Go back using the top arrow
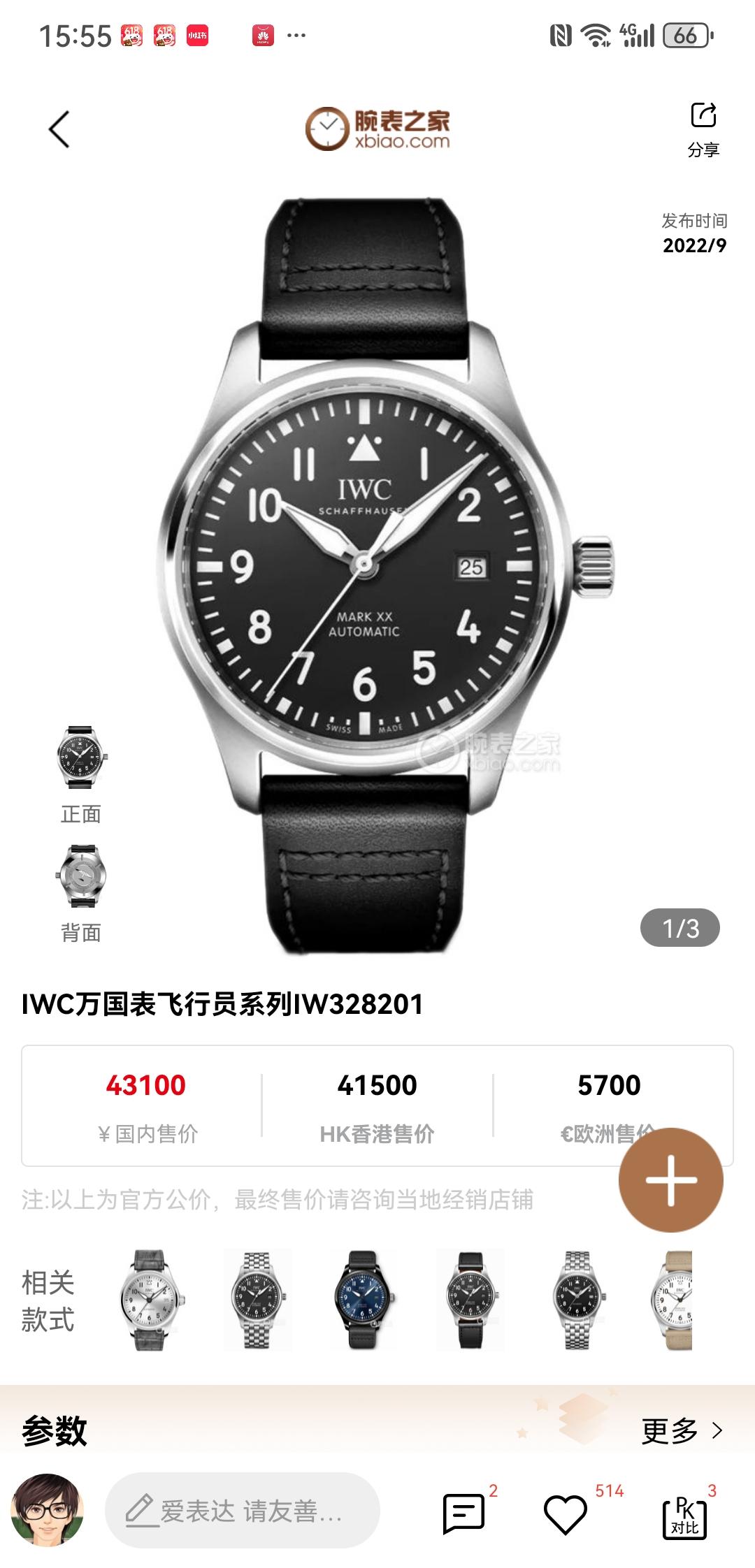 point(60,130)
